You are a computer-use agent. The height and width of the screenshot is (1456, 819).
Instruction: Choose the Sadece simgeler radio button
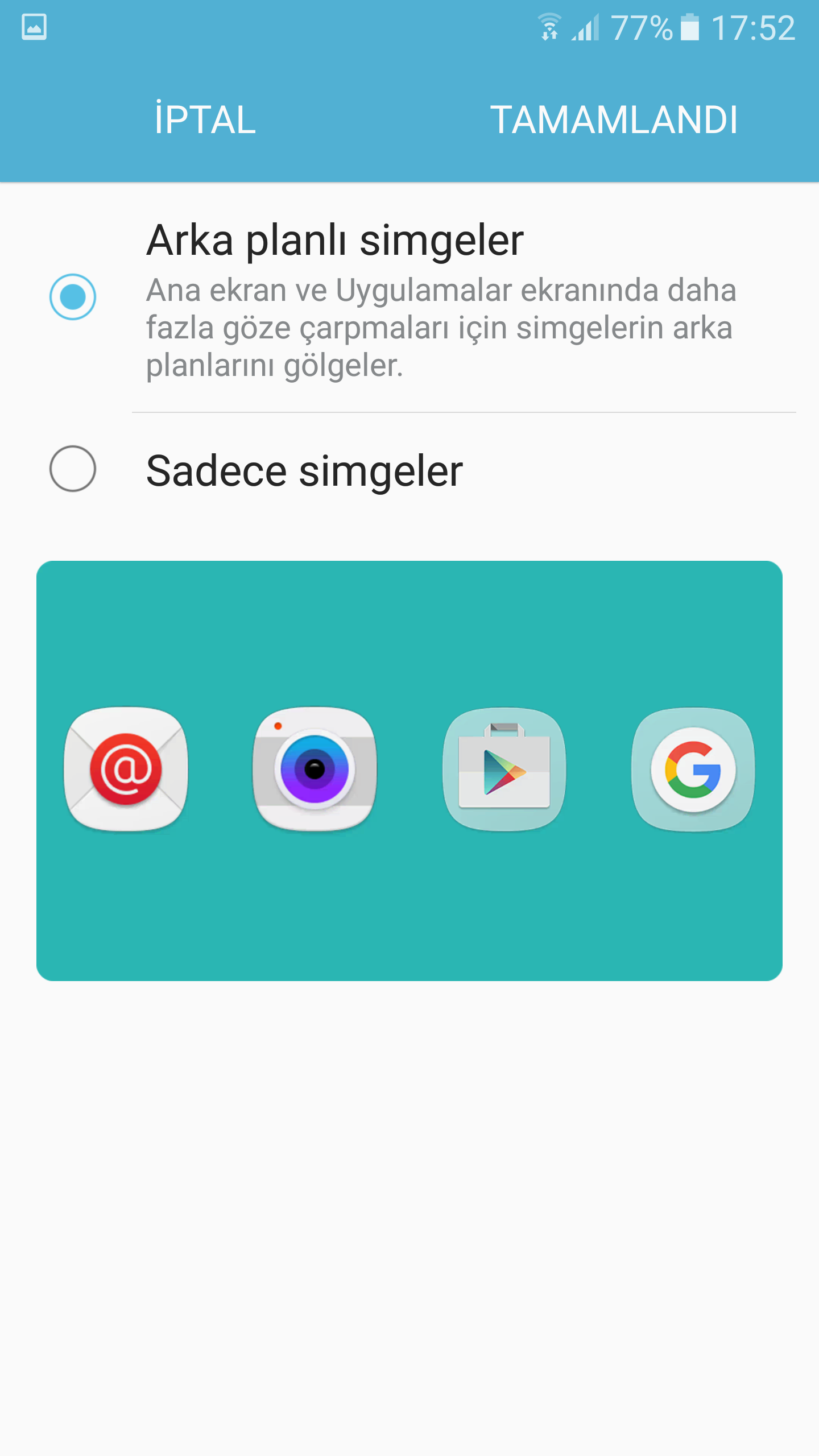coord(73,469)
